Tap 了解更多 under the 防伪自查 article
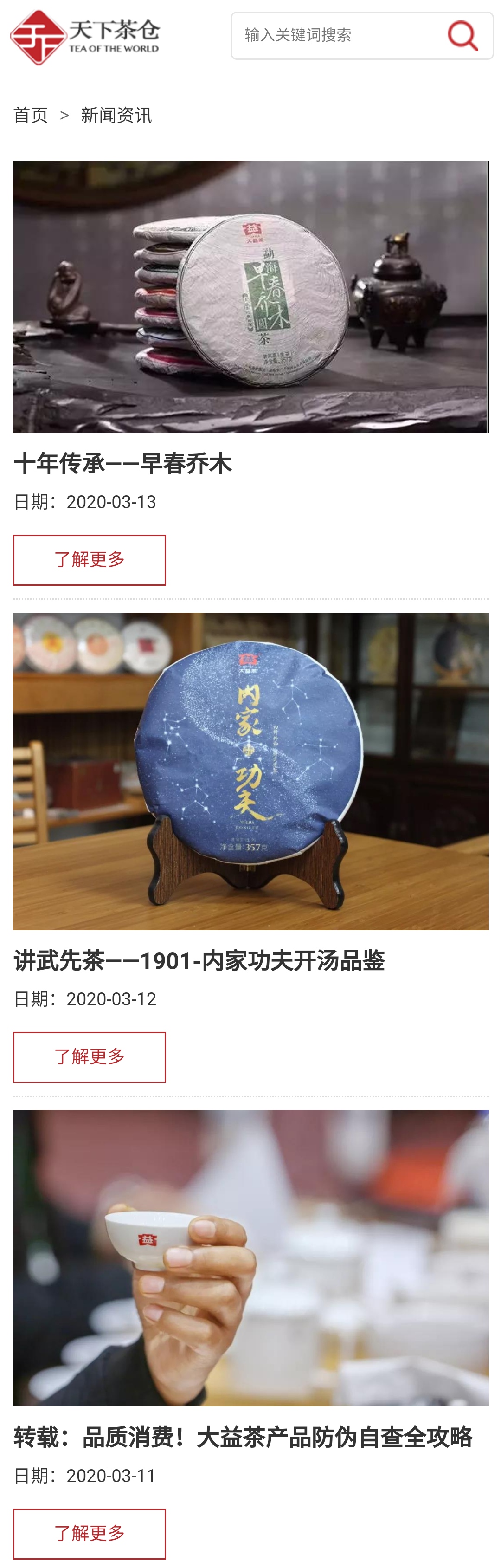The image size is (501, 1568). 90,1533
